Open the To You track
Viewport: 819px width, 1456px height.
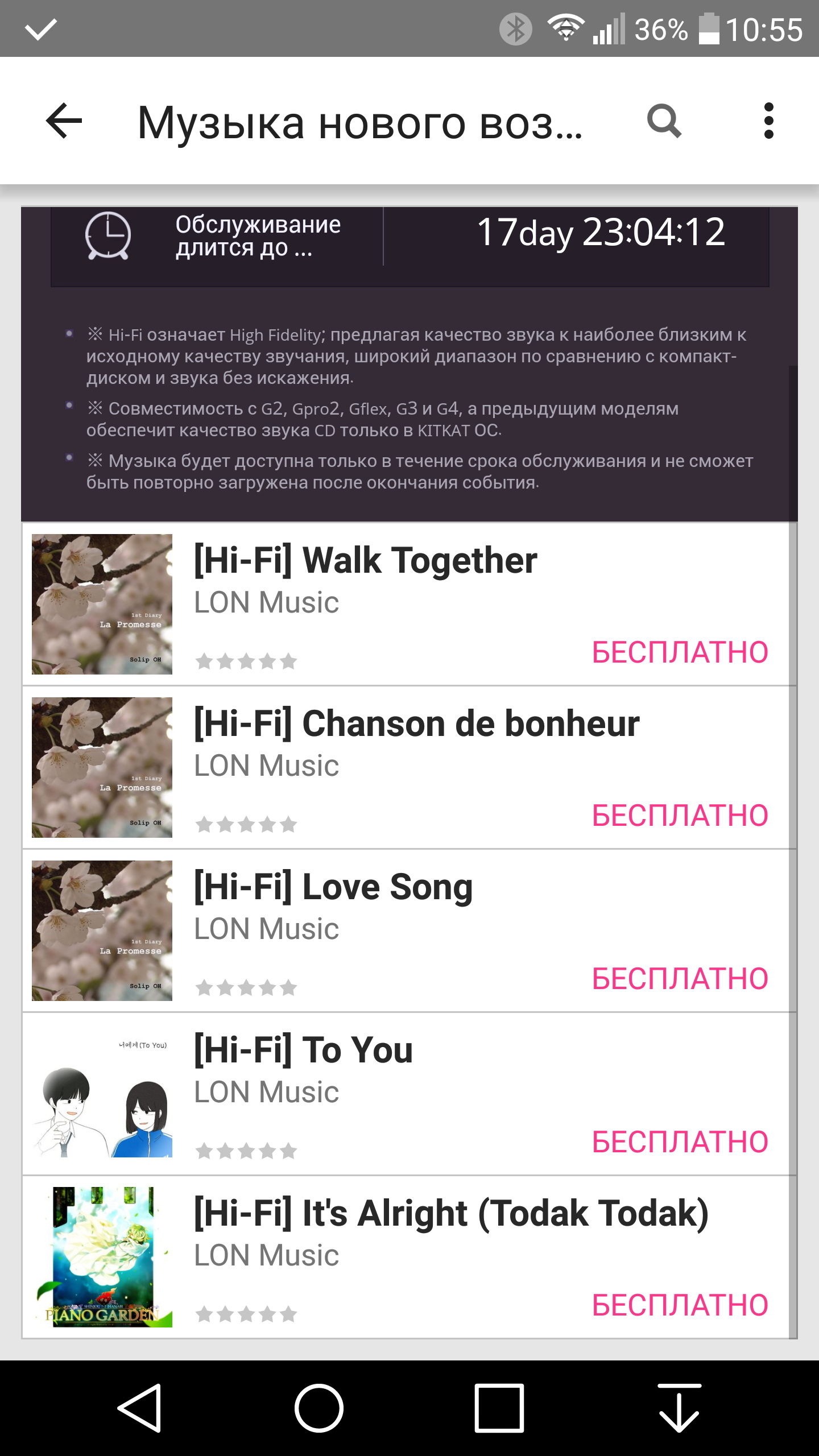[303, 1050]
